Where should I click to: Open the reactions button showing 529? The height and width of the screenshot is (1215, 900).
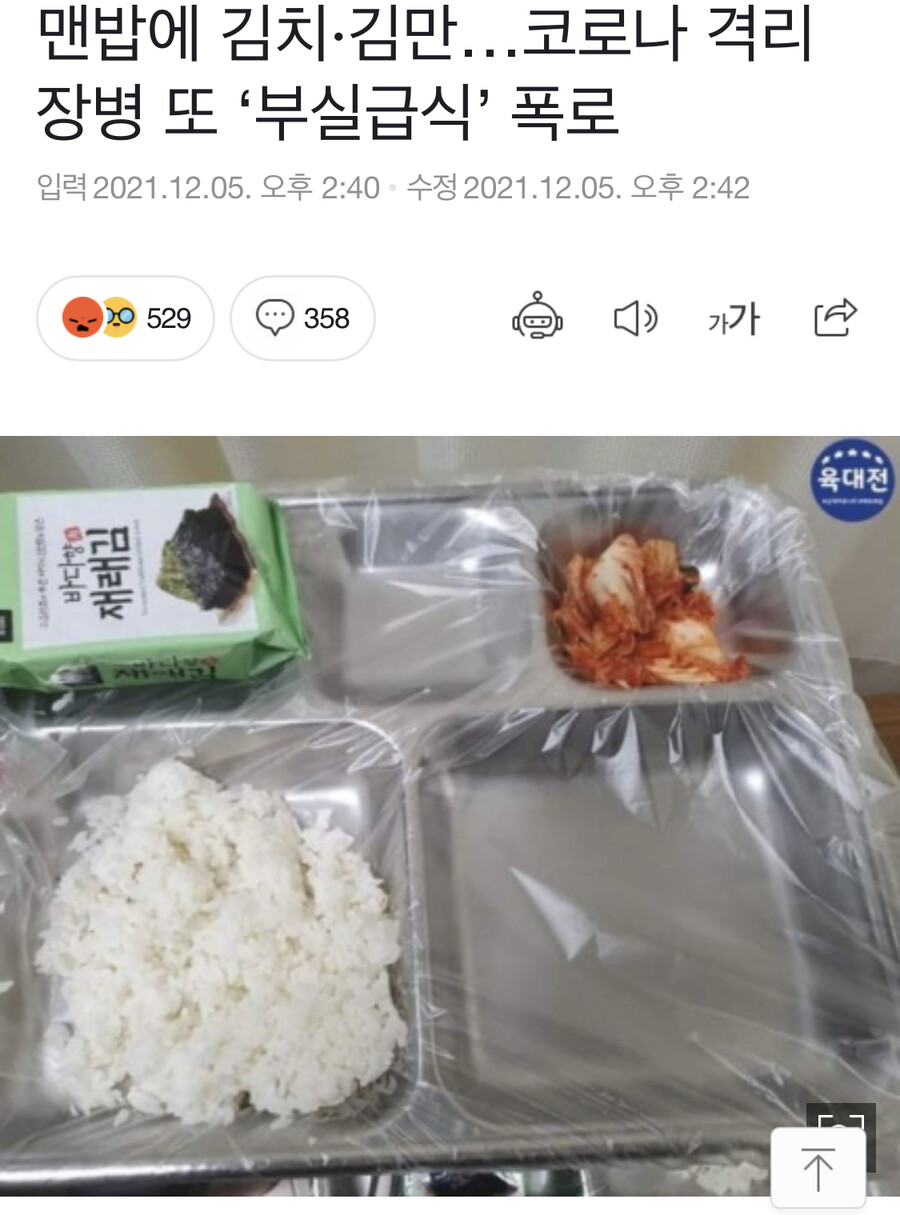pos(125,318)
